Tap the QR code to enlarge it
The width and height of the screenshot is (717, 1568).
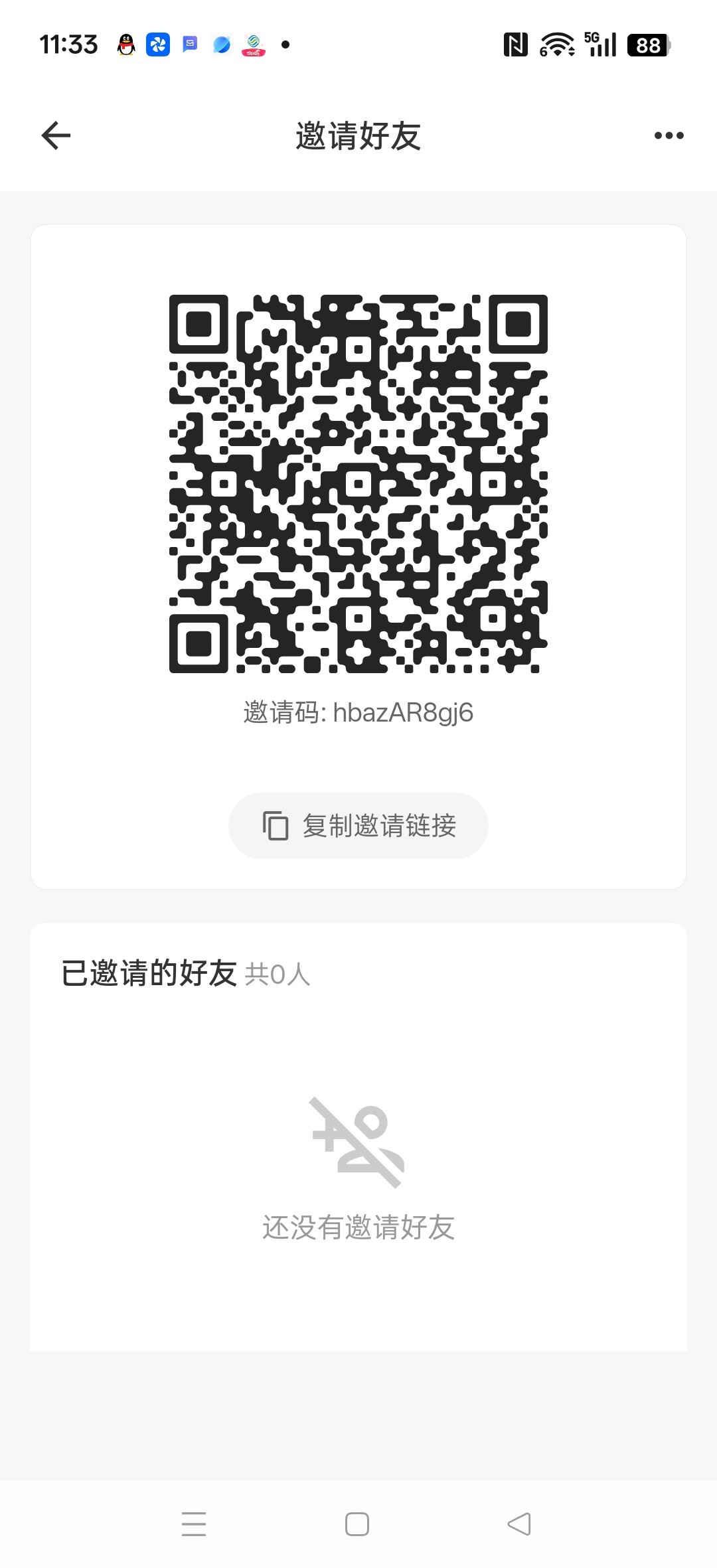click(x=358, y=485)
